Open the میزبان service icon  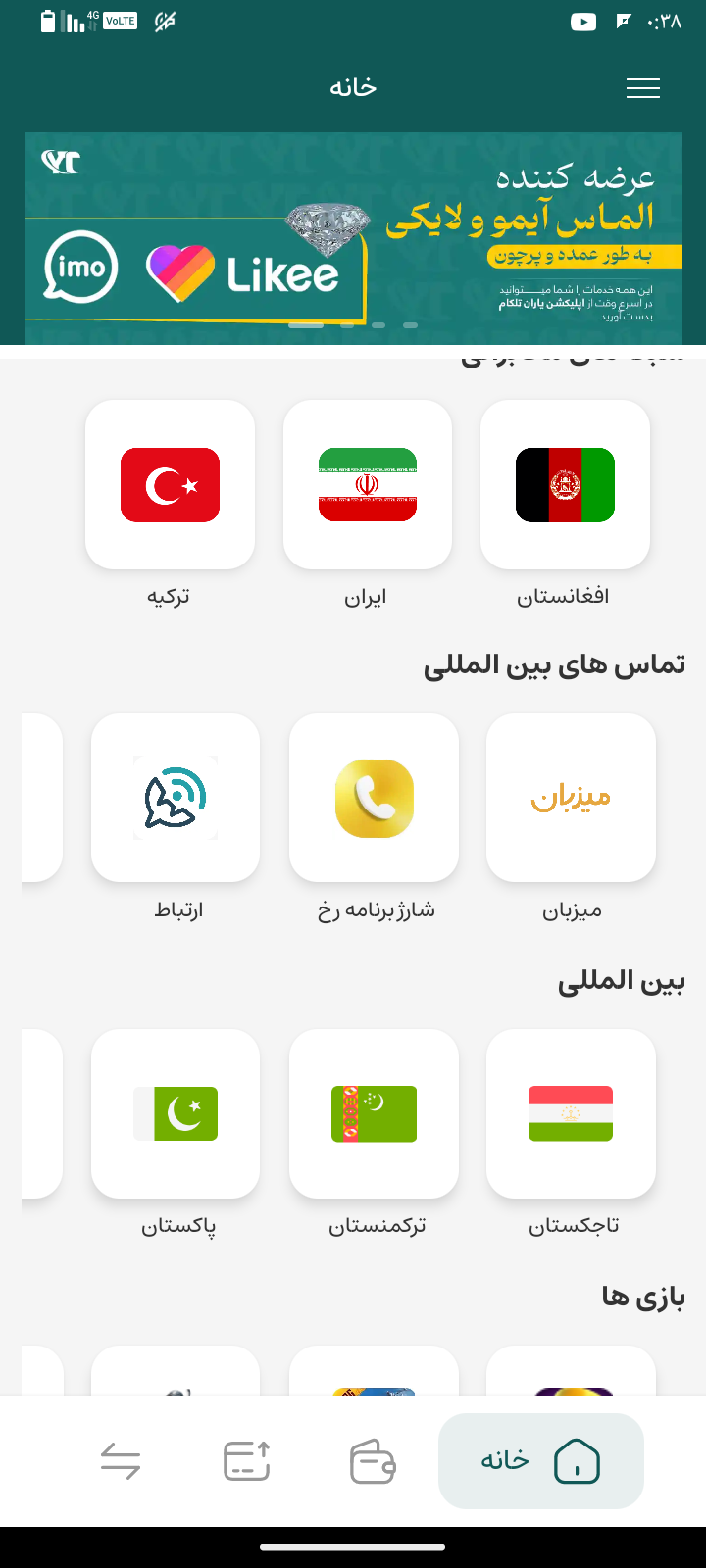pyautogui.click(x=571, y=797)
